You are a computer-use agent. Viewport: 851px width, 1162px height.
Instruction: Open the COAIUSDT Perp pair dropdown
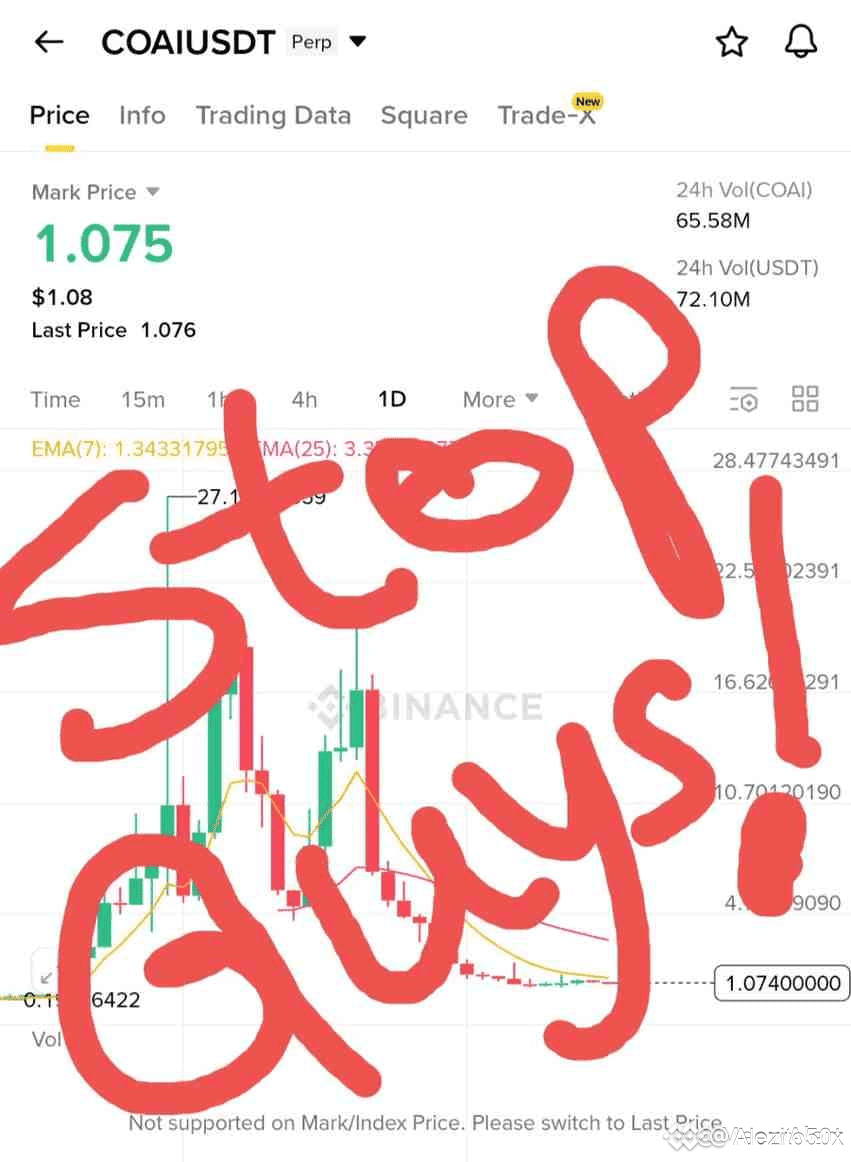click(x=358, y=42)
